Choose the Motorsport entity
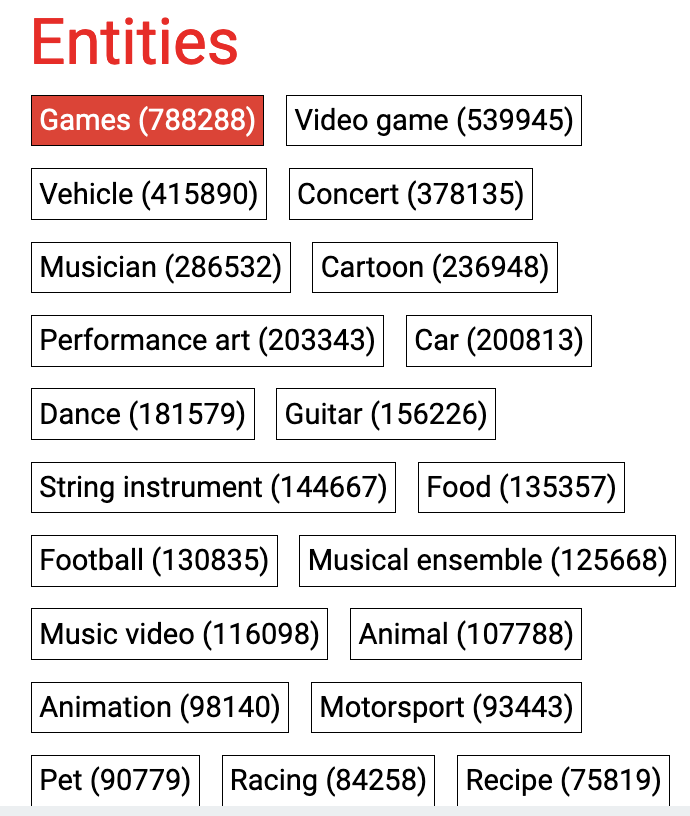Image resolution: width=690 pixels, height=816 pixels. pos(446,708)
